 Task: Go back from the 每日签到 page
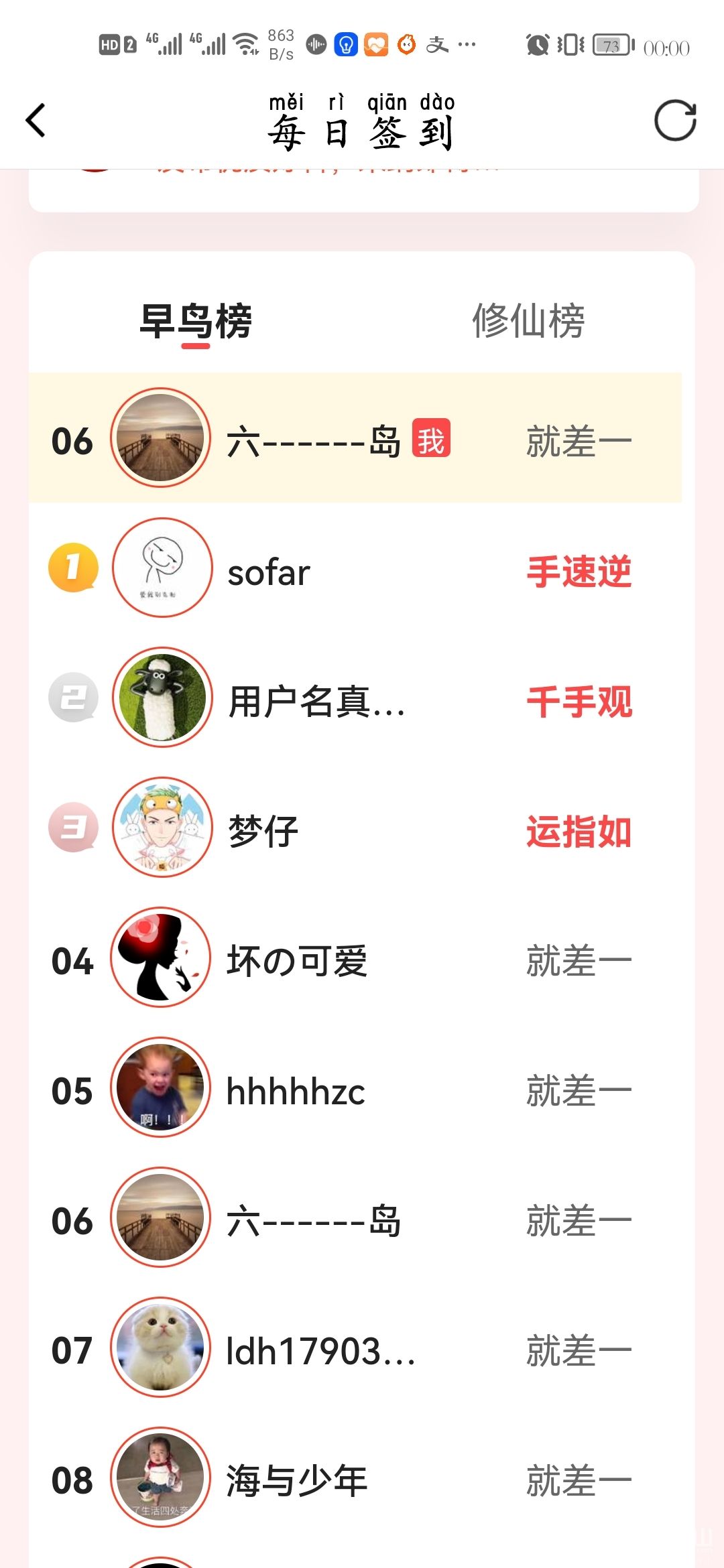click(36, 121)
